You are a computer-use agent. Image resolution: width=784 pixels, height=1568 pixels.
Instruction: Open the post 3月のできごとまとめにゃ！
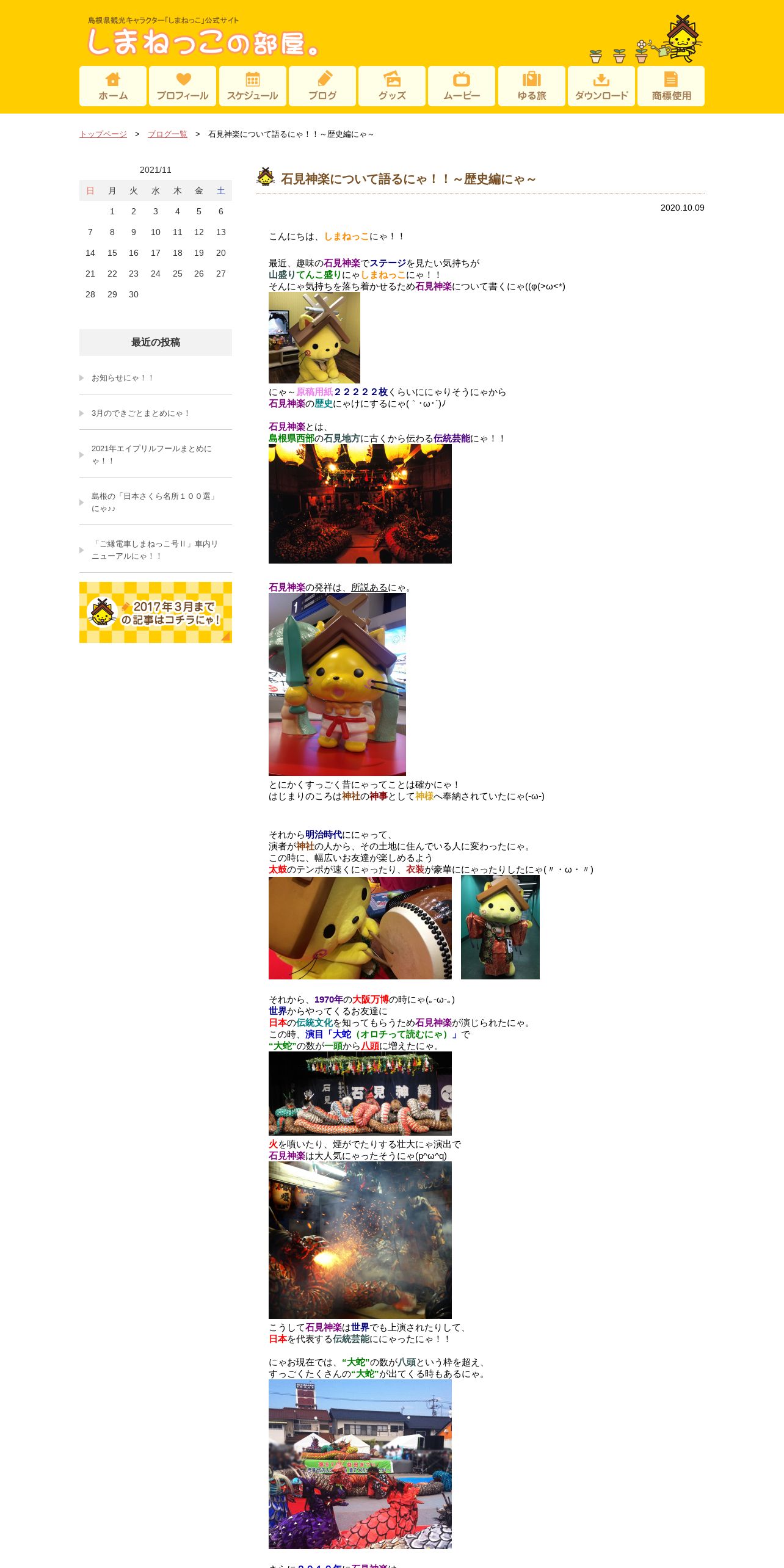point(156,413)
